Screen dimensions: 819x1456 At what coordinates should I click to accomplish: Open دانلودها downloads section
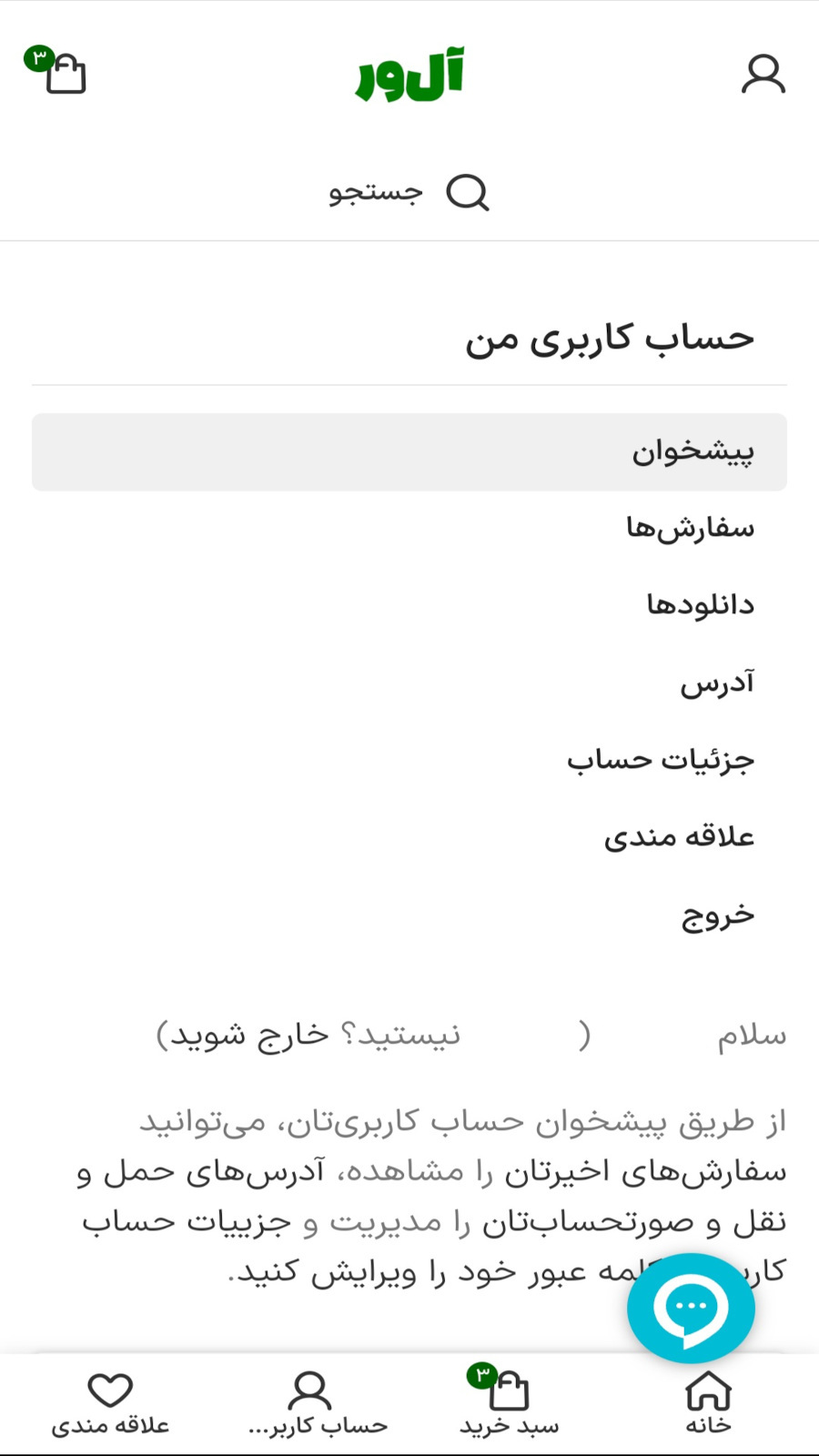click(409, 605)
